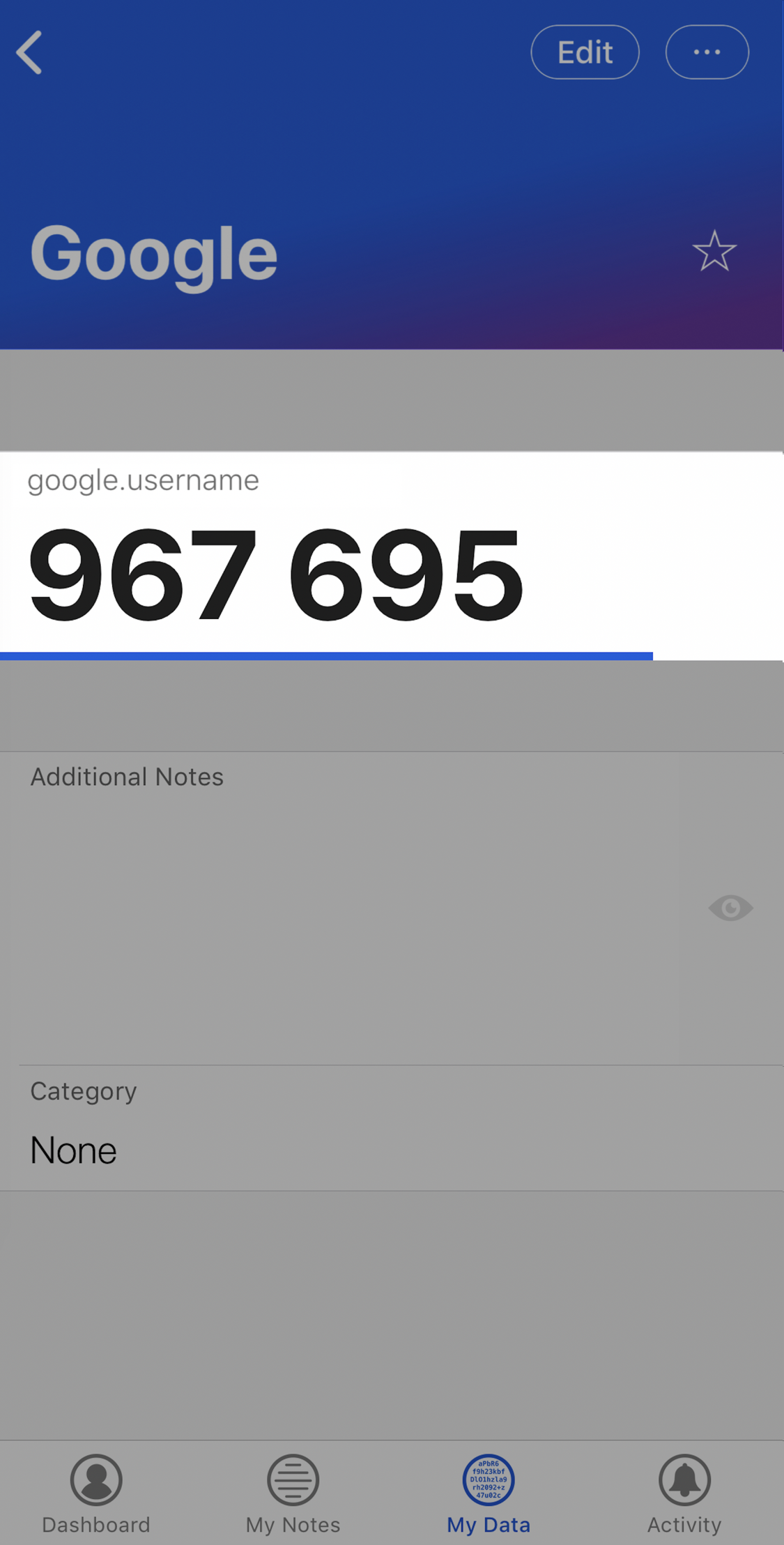Switch to the Dashboard tab

point(96,1493)
